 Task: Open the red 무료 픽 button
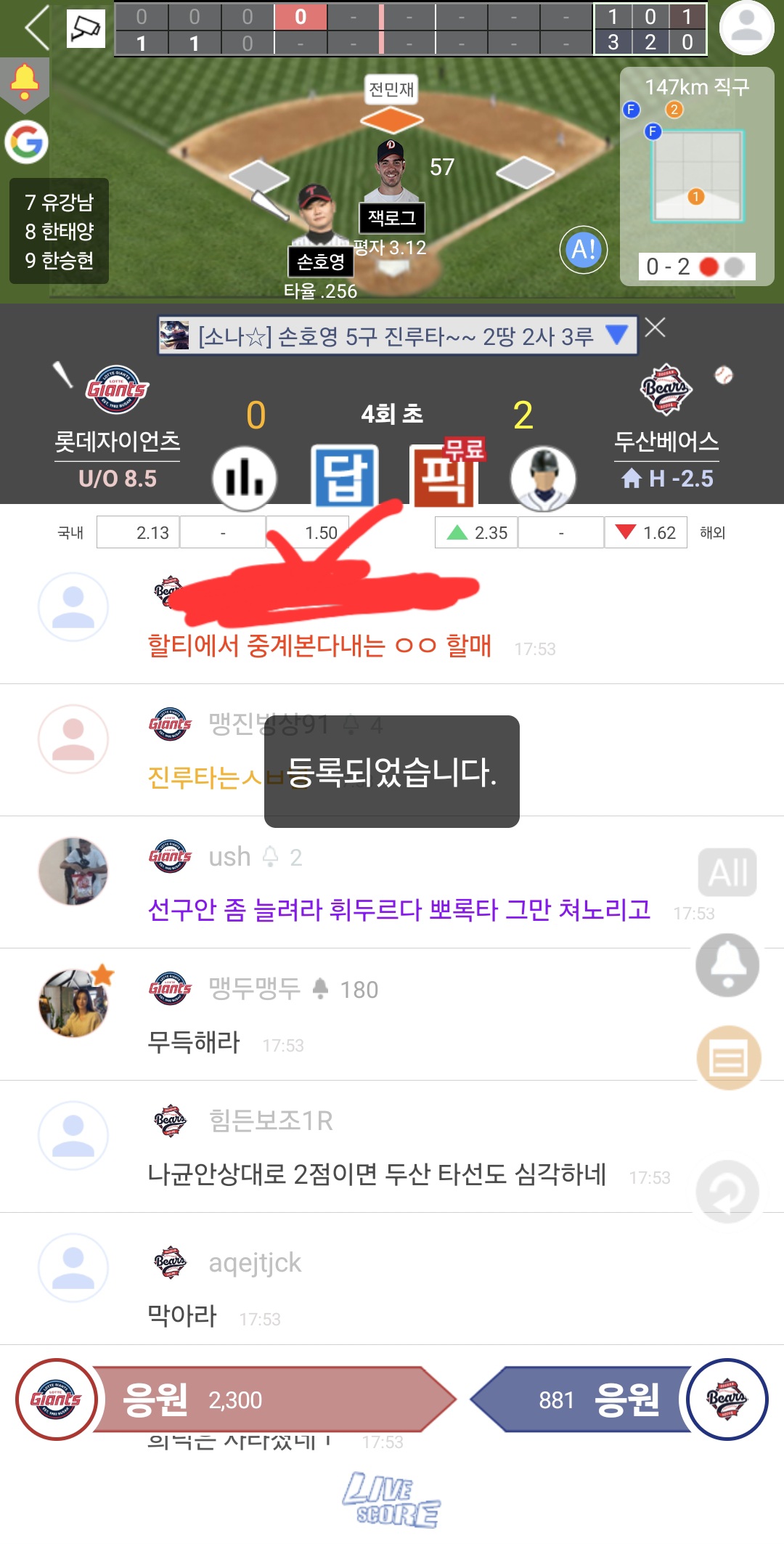(x=444, y=476)
